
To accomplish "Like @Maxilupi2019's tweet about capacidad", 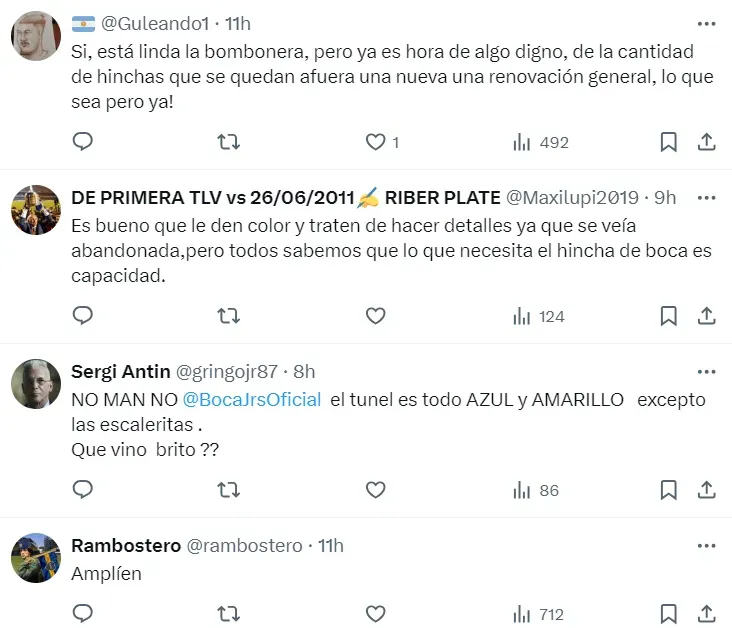I will point(375,316).
